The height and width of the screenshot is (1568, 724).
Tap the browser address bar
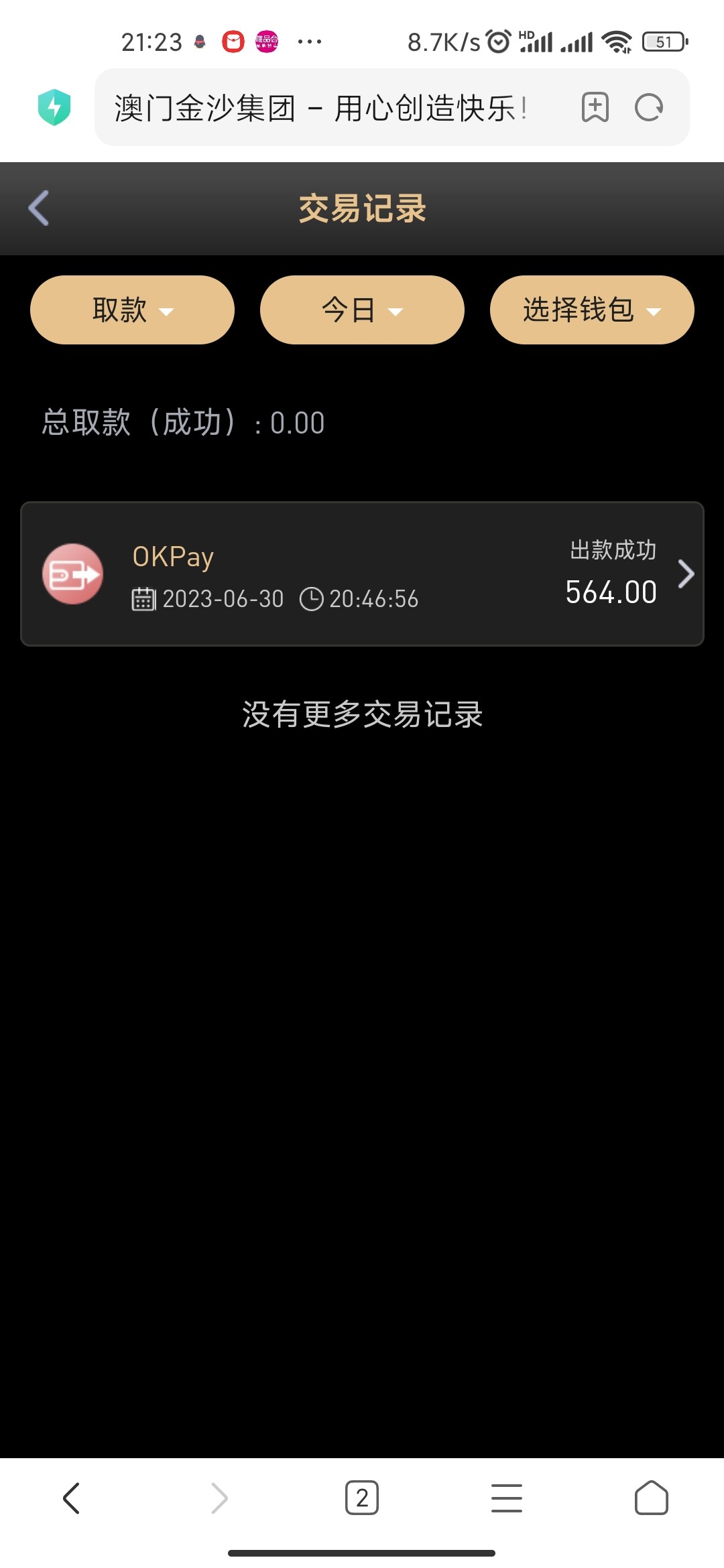tap(322, 108)
